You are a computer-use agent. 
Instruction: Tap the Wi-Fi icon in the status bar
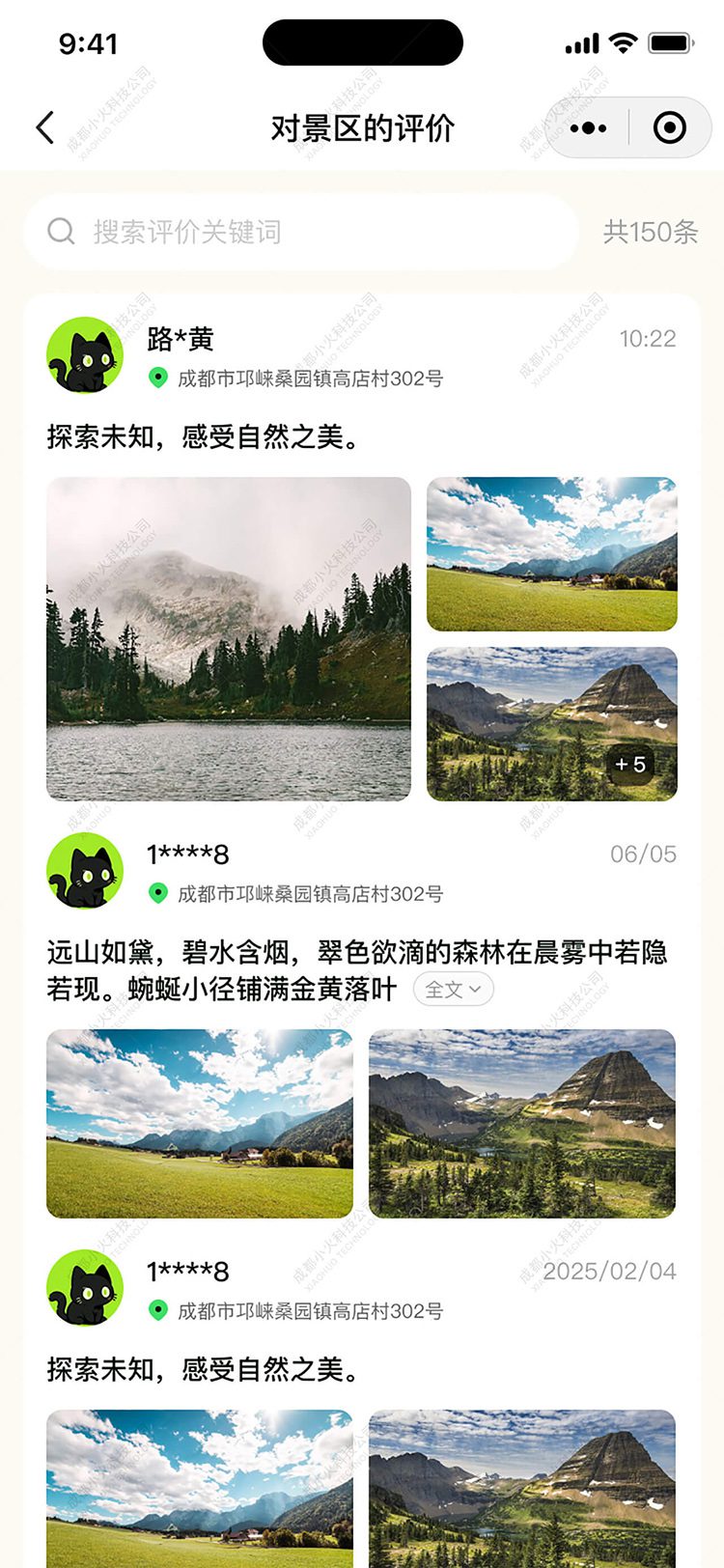(622, 42)
